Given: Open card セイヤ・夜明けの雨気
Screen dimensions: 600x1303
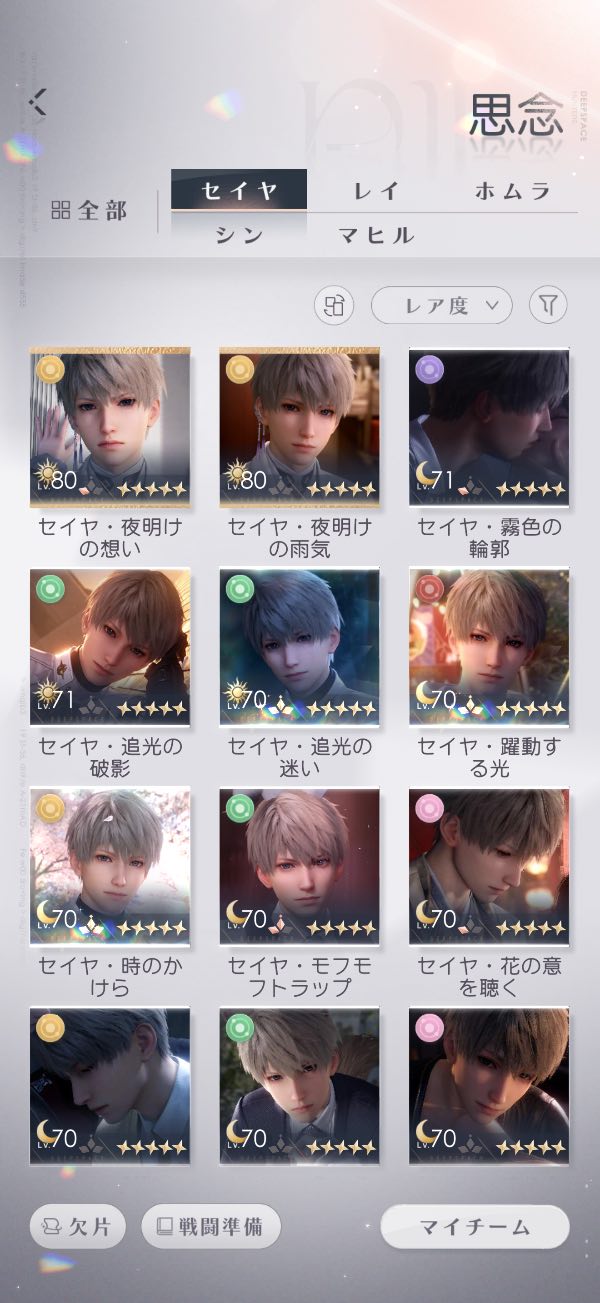Looking at the screenshot, I should 299,425.
